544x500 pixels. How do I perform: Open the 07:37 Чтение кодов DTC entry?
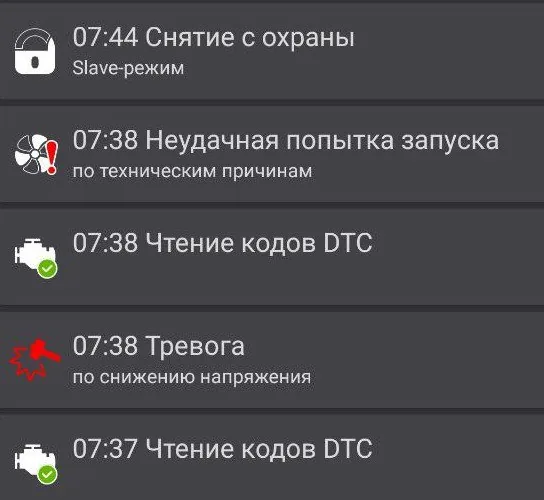pos(272,457)
